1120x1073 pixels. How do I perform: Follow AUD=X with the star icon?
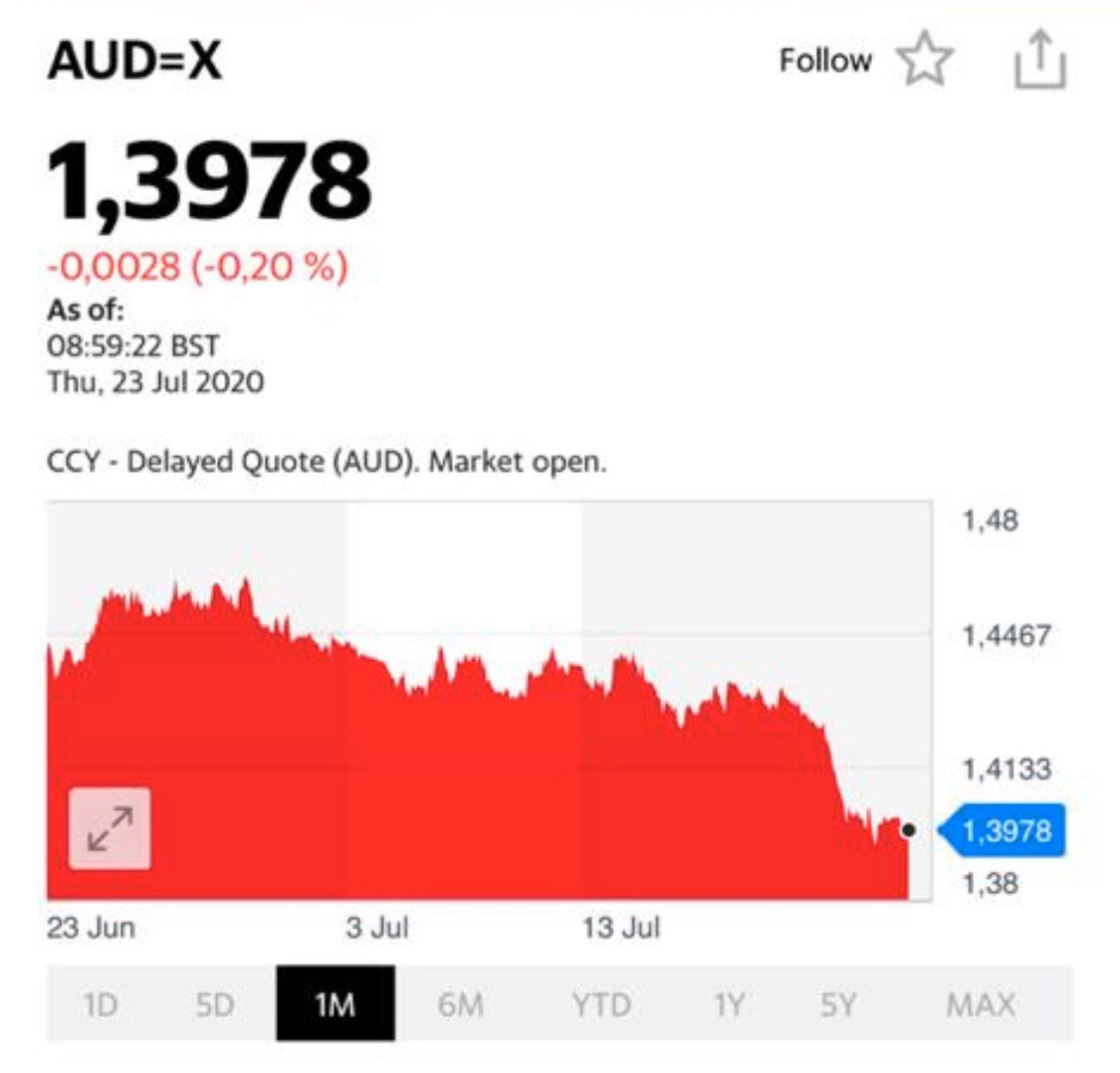coord(924,59)
